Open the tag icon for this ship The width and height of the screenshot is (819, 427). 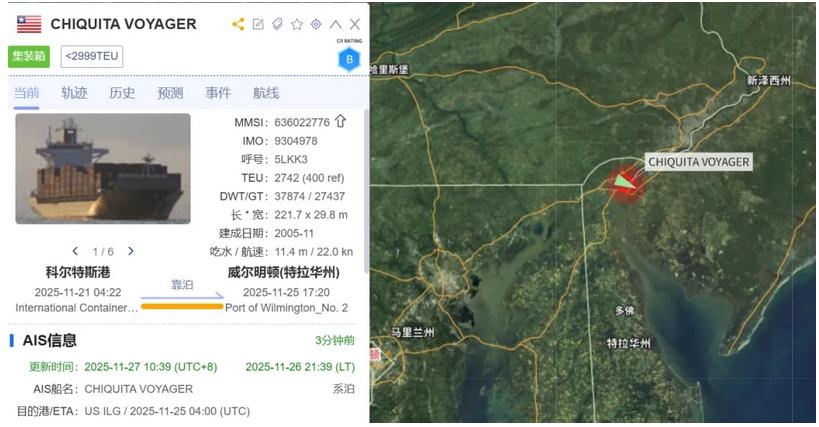tap(277, 24)
